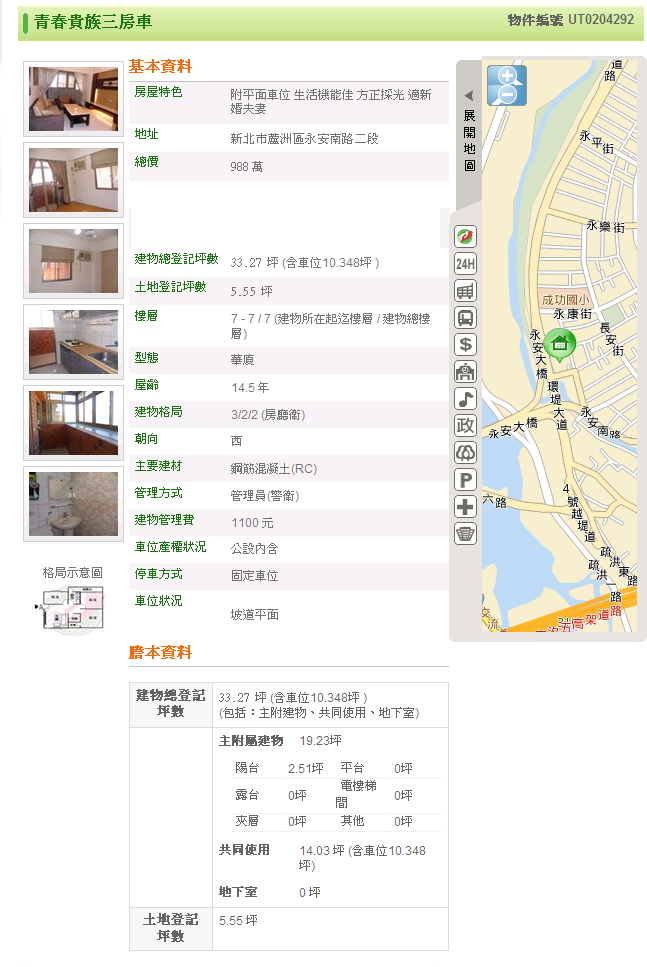Show entertainment spots with the music note icon
This screenshot has height=967, width=647.
(465, 399)
